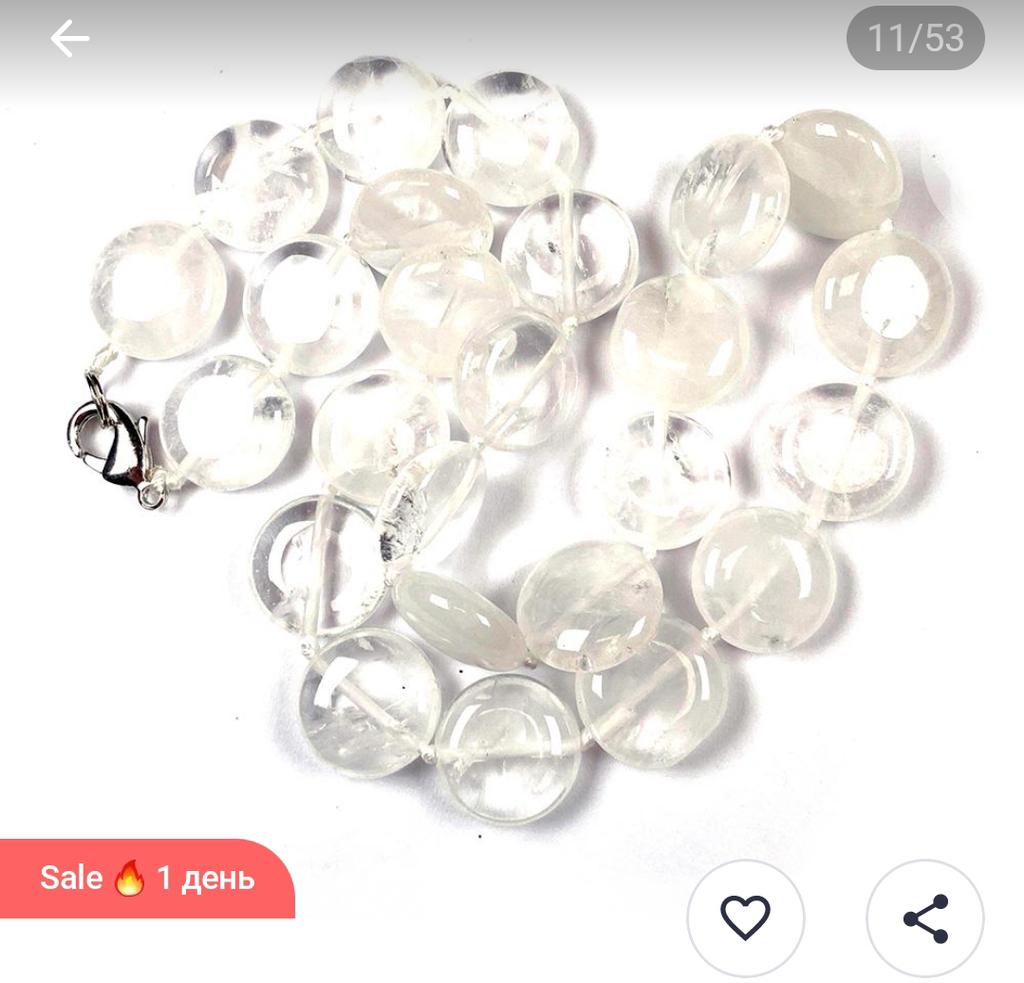The height and width of the screenshot is (983, 1024).
Task: Add the necklace to favorites with the heart
Action: (x=745, y=917)
